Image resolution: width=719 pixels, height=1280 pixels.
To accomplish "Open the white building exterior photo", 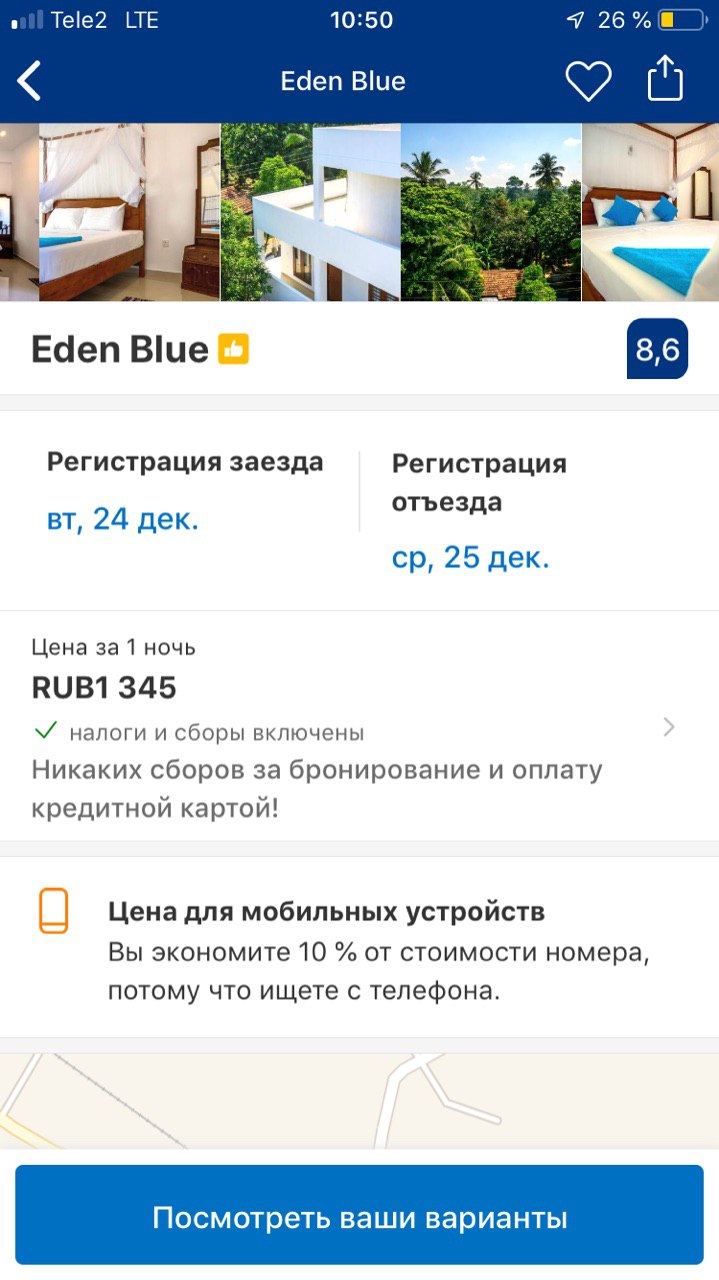I will 310,212.
